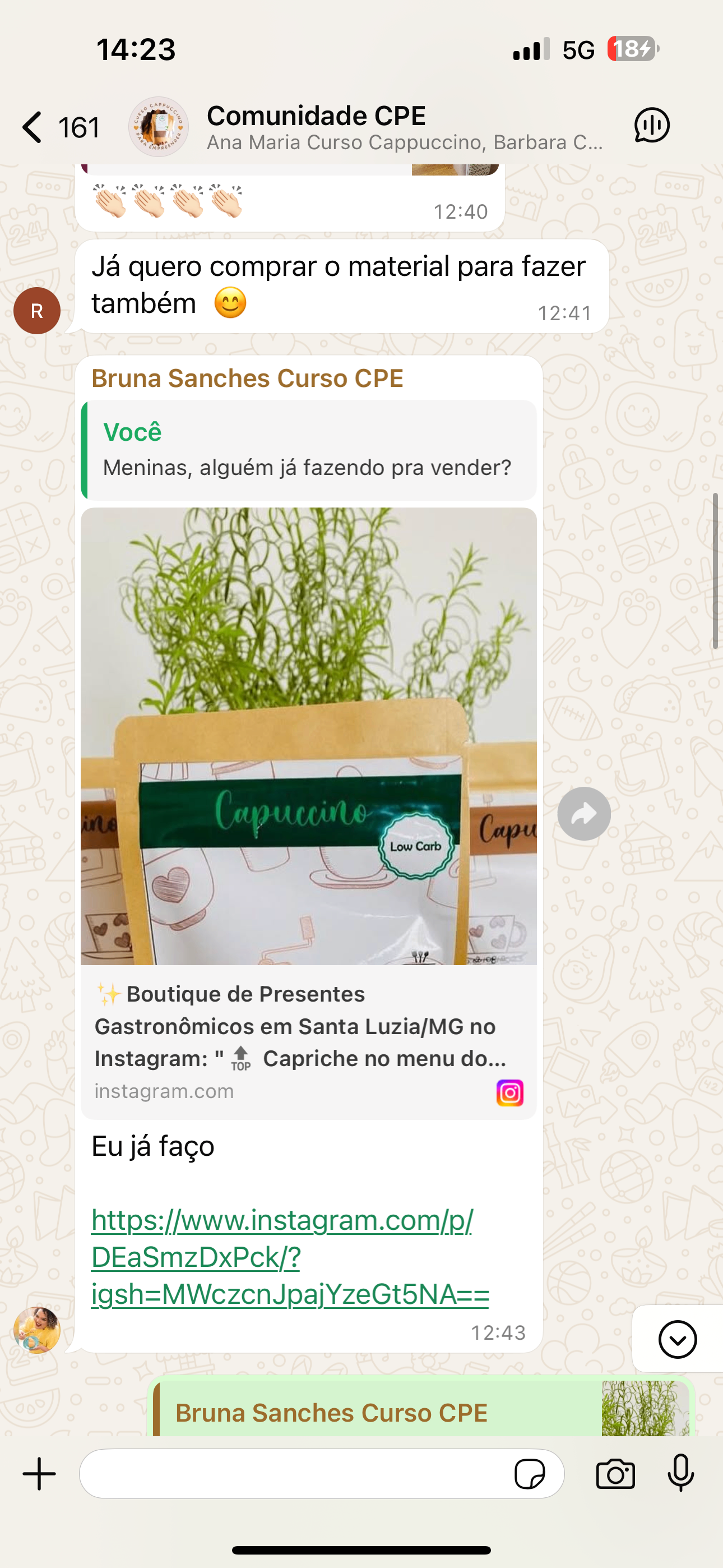Open the Comunidade CPE group picture
Screen dimensions: 723x1568
pyautogui.click(x=158, y=127)
